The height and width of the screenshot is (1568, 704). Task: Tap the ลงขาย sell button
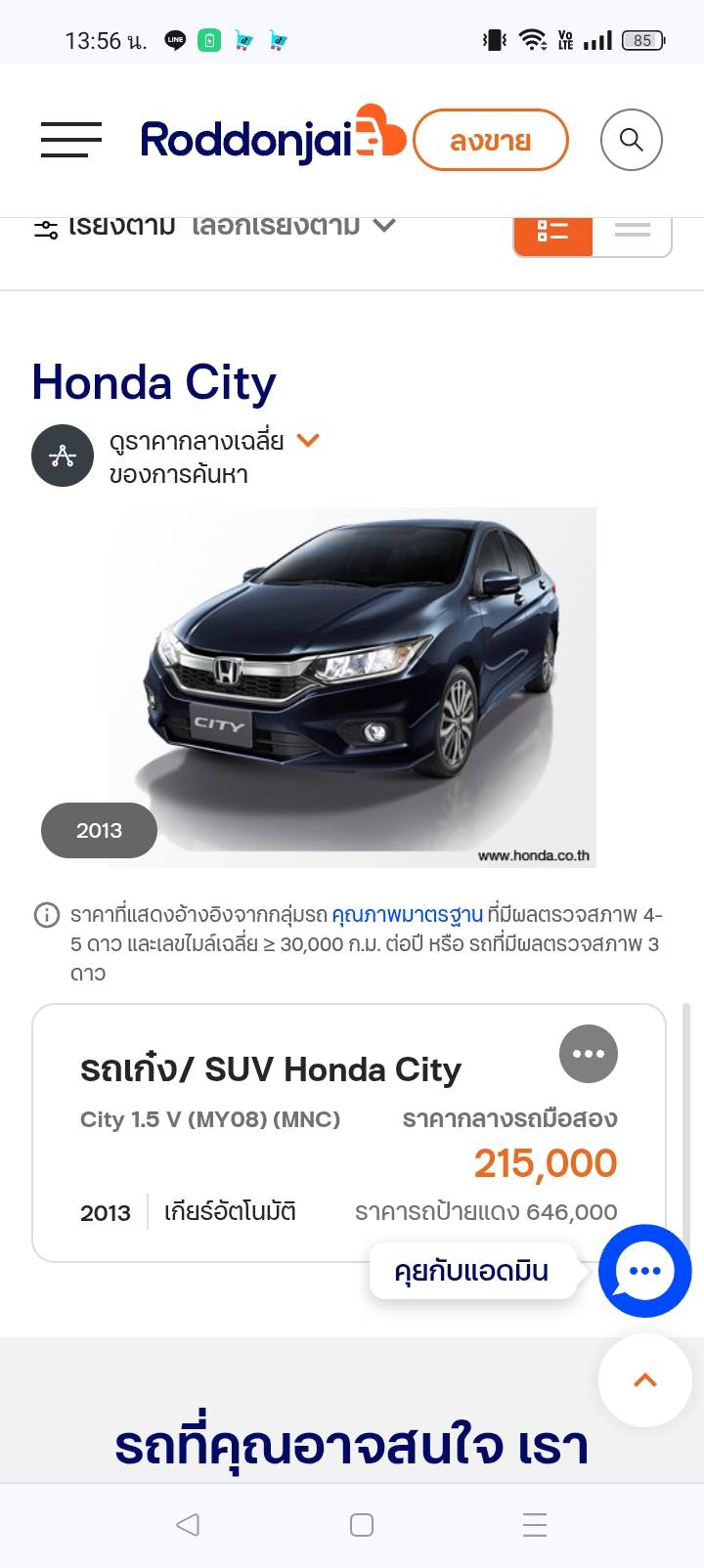[490, 141]
